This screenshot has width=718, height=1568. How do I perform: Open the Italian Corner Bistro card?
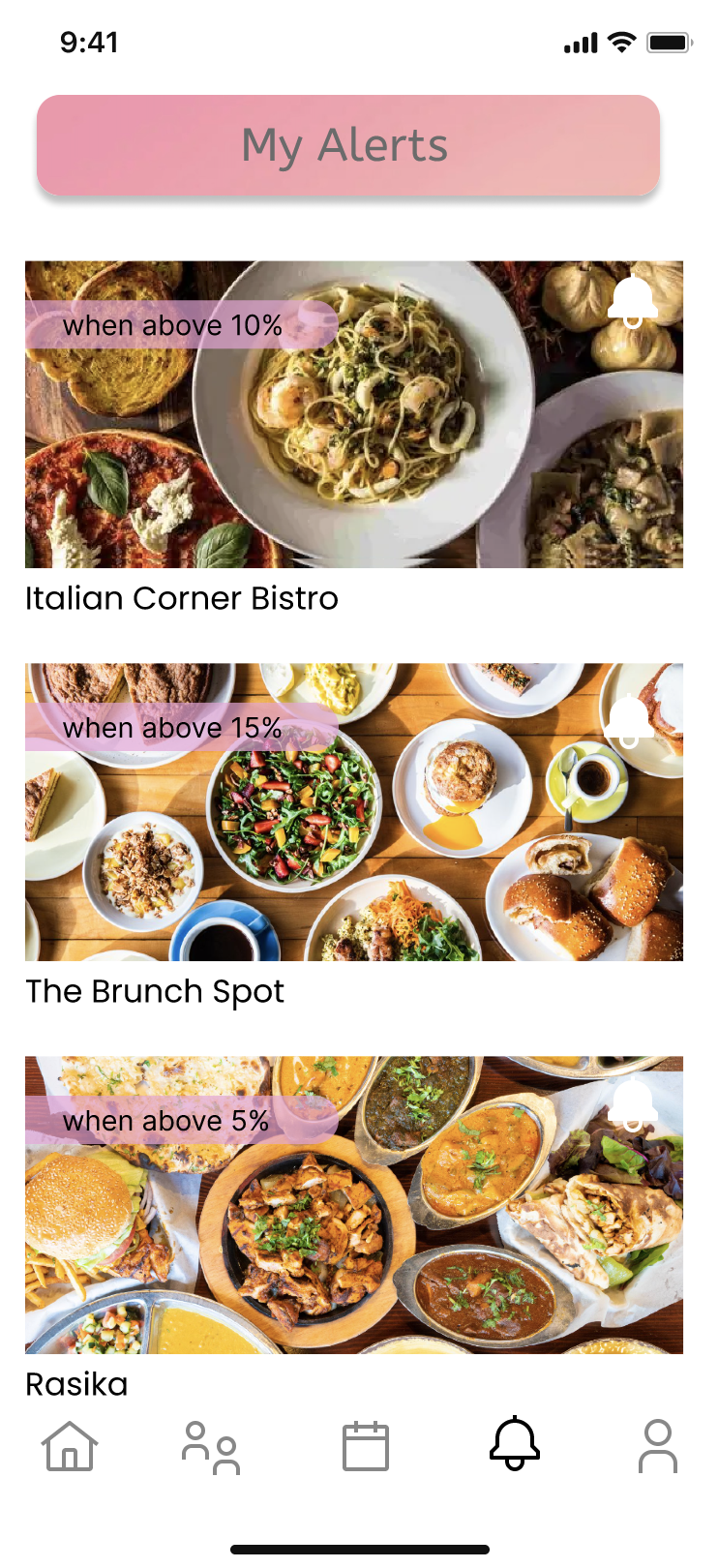pyautogui.click(x=353, y=436)
